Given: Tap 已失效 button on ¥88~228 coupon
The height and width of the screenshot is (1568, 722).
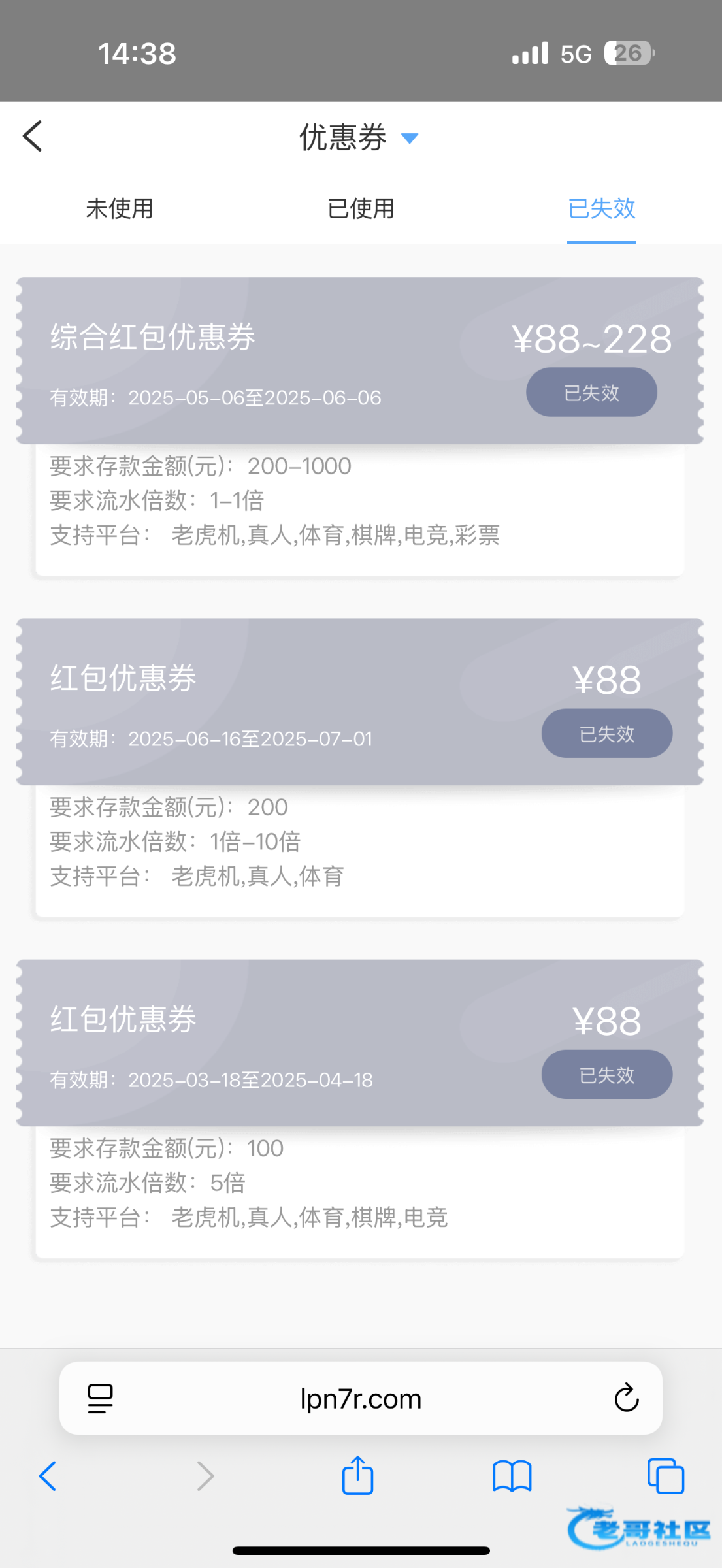Looking at the screenshot, I should pyautogui.click(x=591, y=392).
